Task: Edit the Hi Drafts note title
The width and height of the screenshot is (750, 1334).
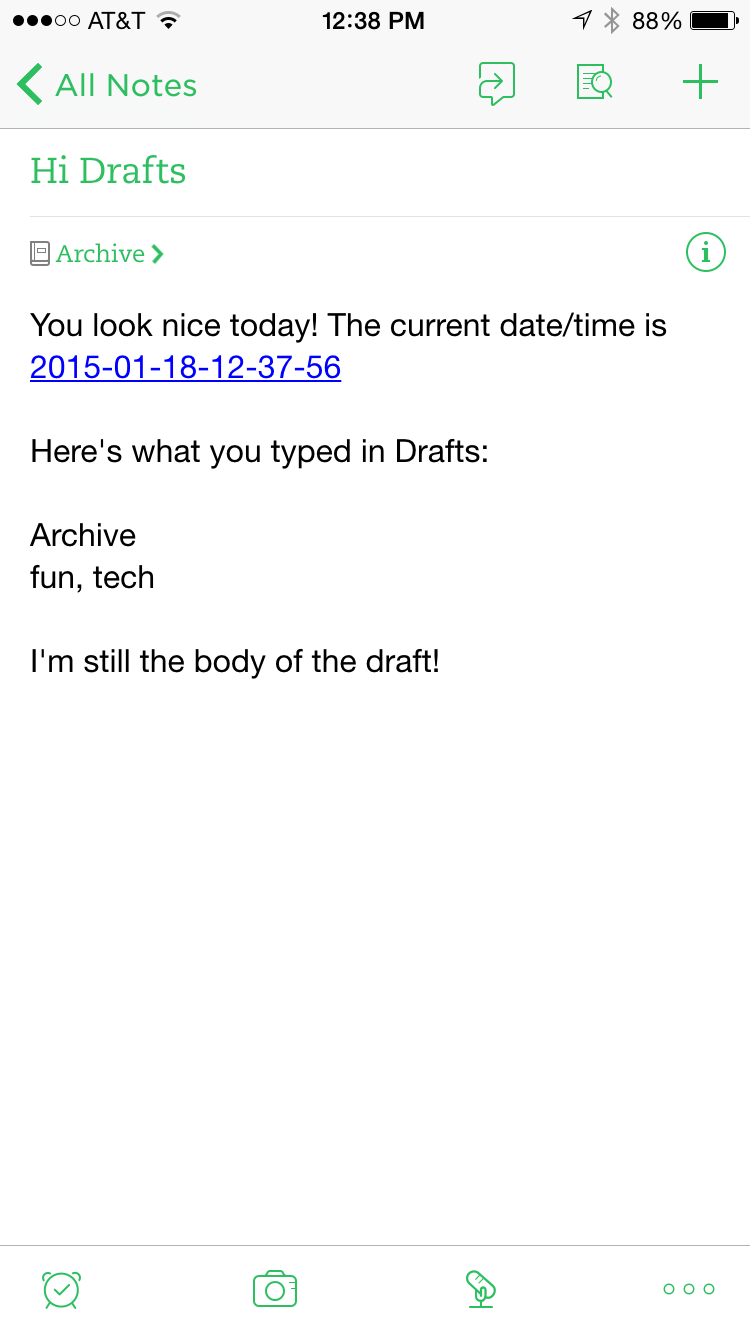Action: tap(108, 171)
